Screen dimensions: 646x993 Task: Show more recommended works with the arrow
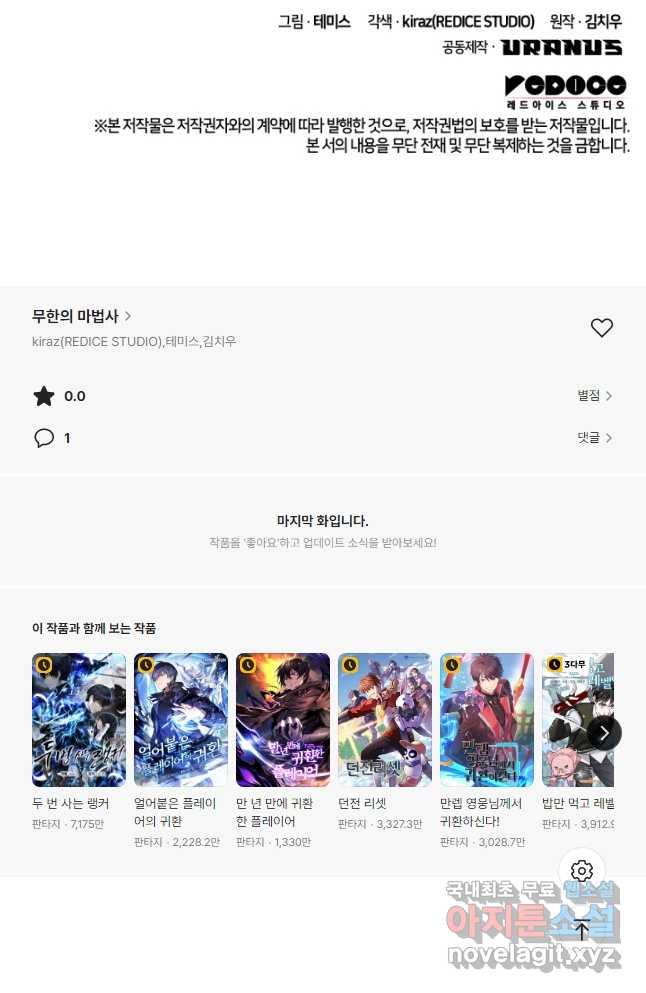coord(603,733)
